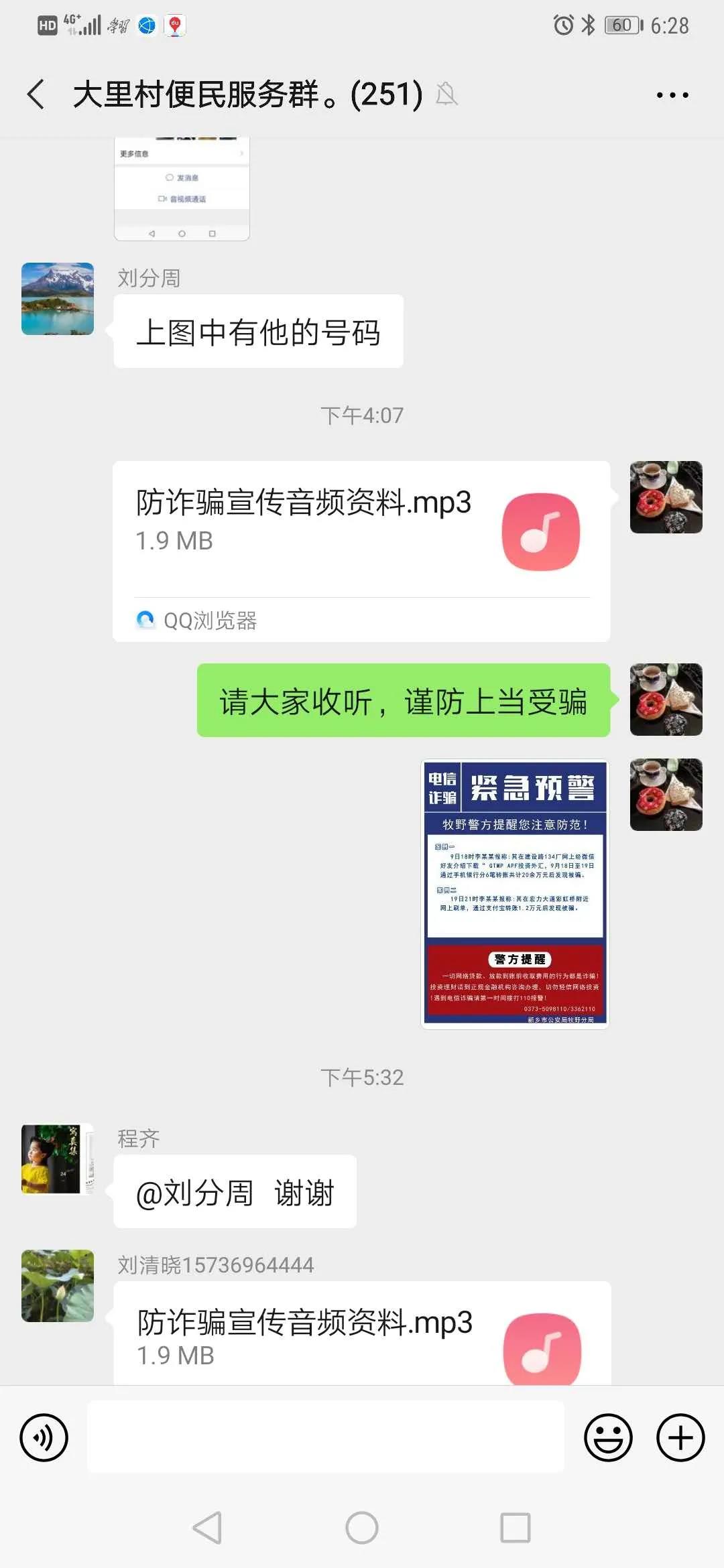Open mp3 file sent by 刘清晓

tap(362, 1335)
